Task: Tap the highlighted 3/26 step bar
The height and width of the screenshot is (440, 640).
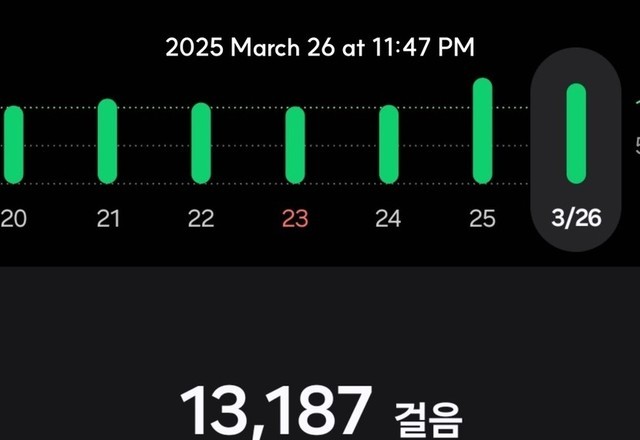Action: pos(576,133)
